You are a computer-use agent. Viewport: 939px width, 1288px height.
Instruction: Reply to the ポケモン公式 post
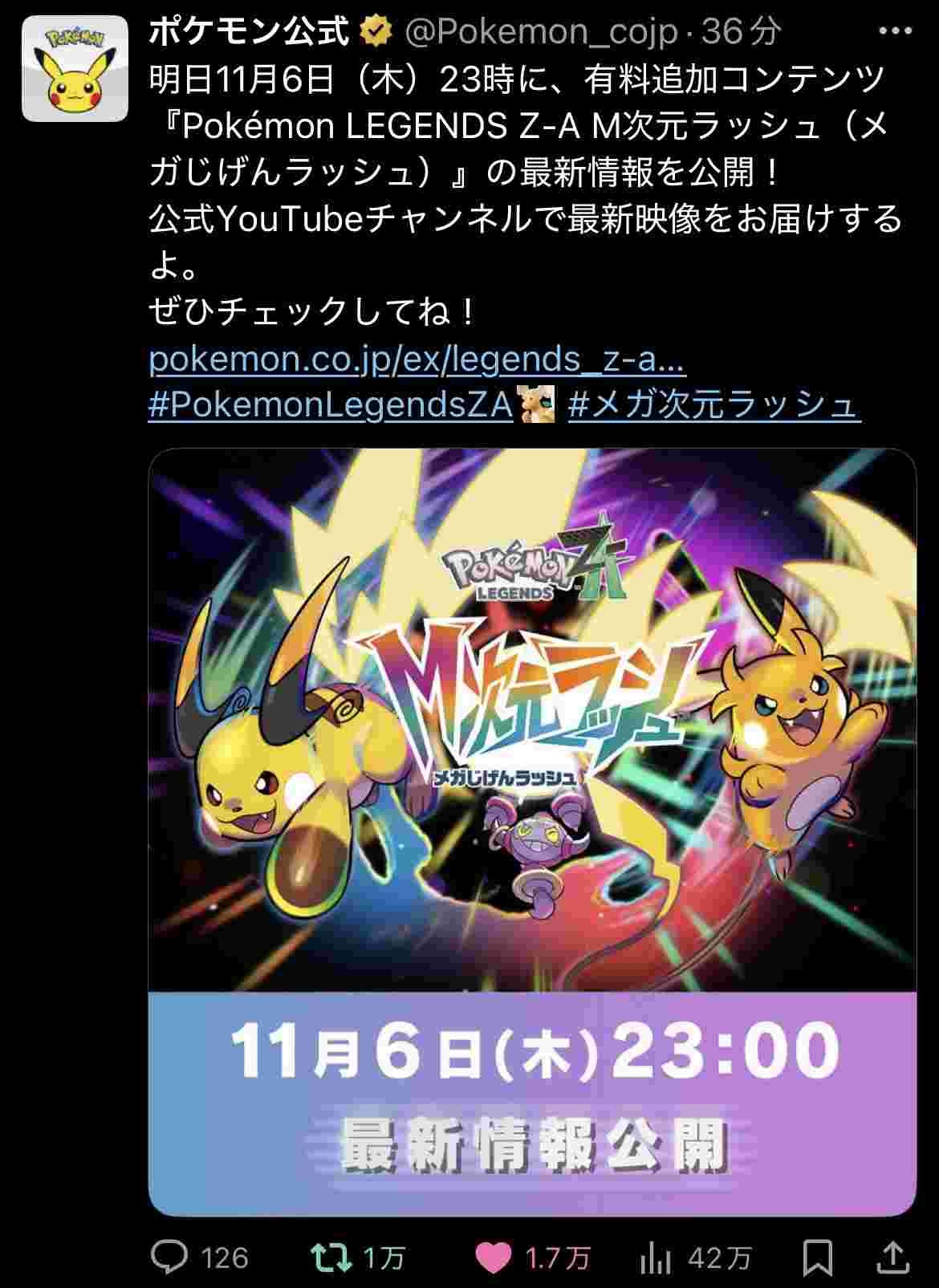pos(170,1257)
